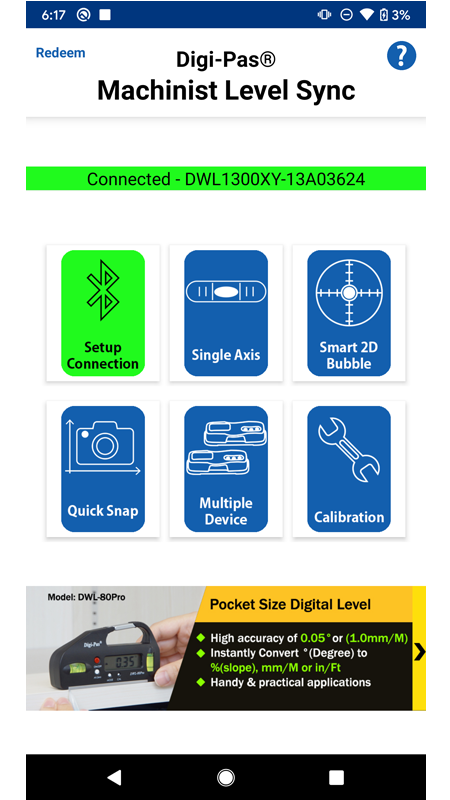This screenshot has height=800, width=450.
Task: Open the help question mark icon
Action: 401,56
